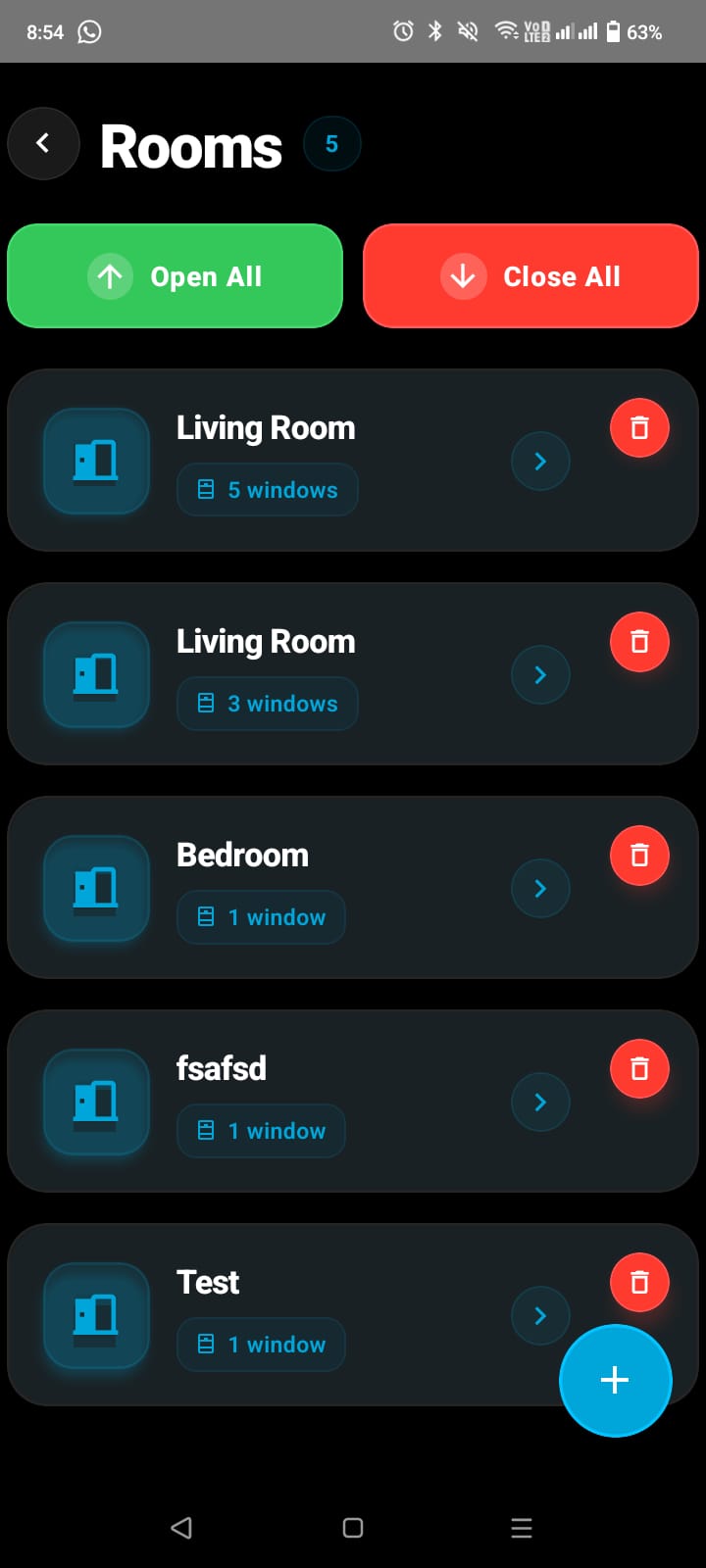Expand the Test room details
706x1568 pixels.
(x=540, y=1315)
